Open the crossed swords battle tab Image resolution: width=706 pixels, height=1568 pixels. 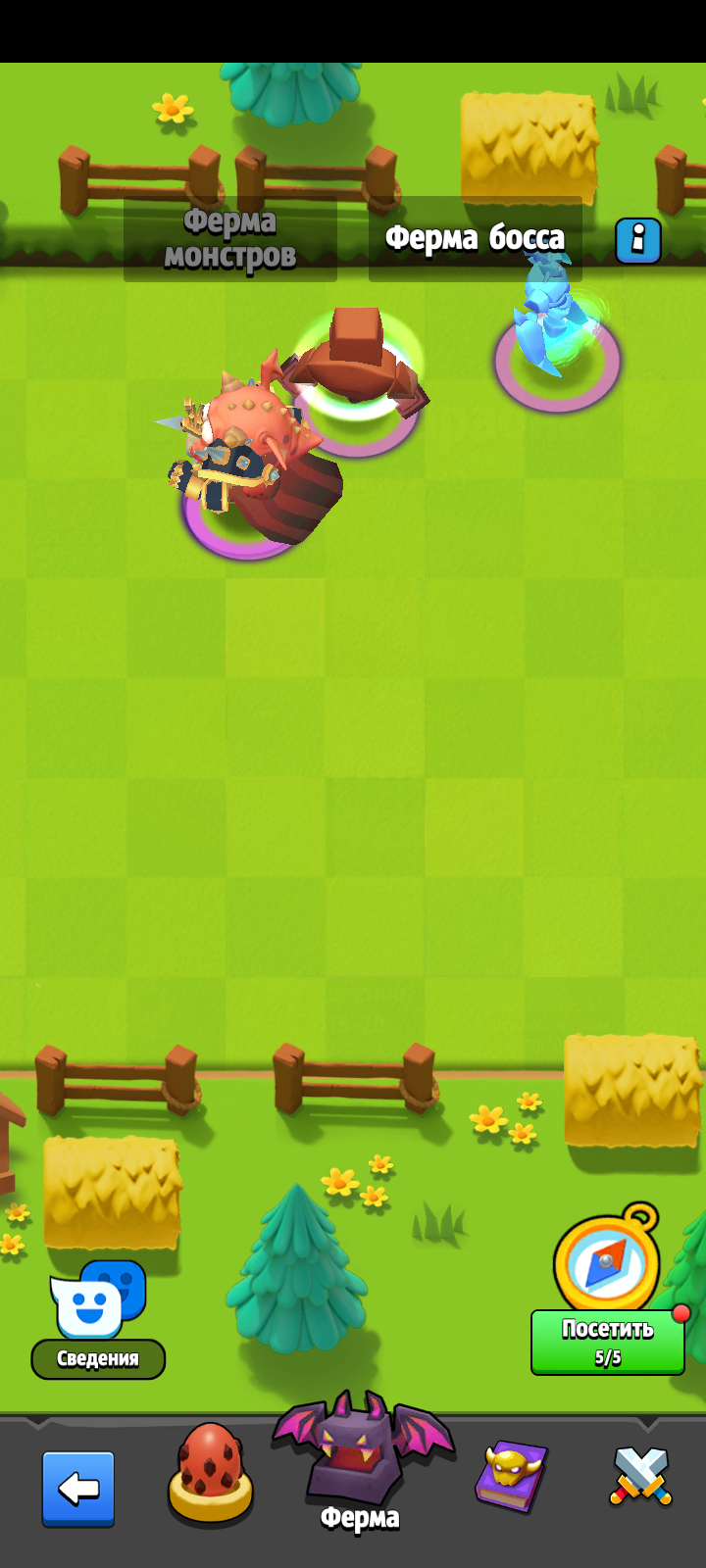point(641,1475)
